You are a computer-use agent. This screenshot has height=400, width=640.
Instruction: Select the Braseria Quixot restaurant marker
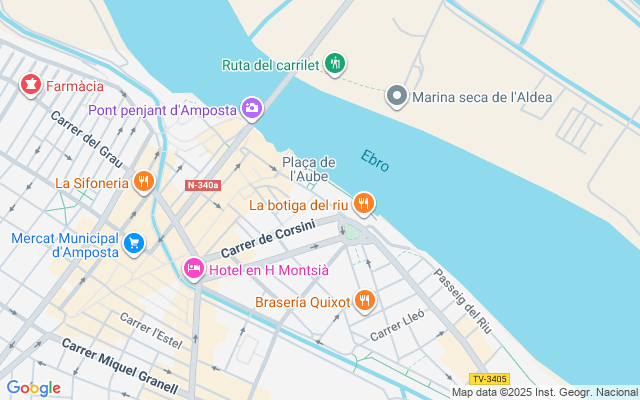365,300
